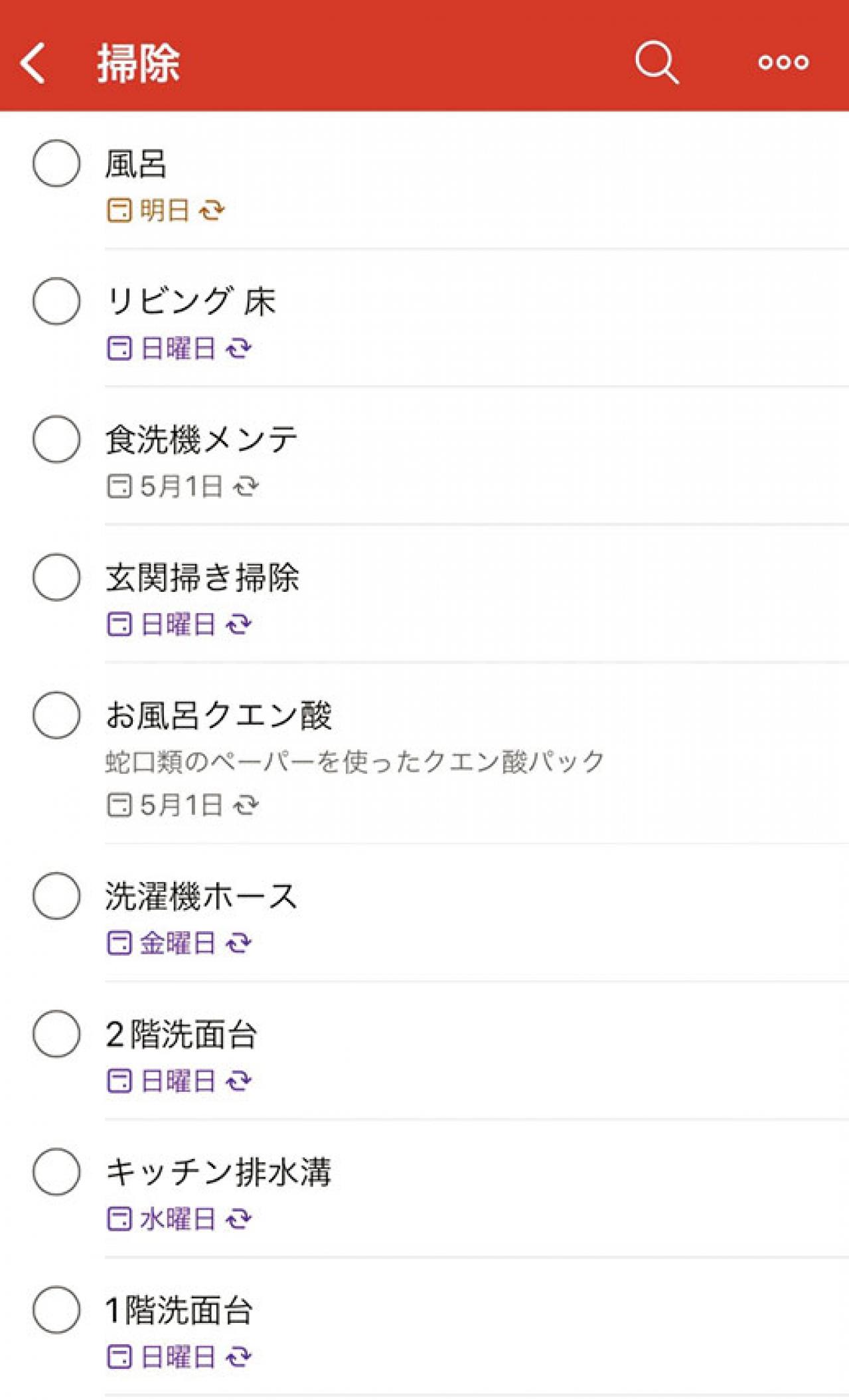
Task: Tap the repeat icon on the 風呂 task
Action: (x=213, y=211)
